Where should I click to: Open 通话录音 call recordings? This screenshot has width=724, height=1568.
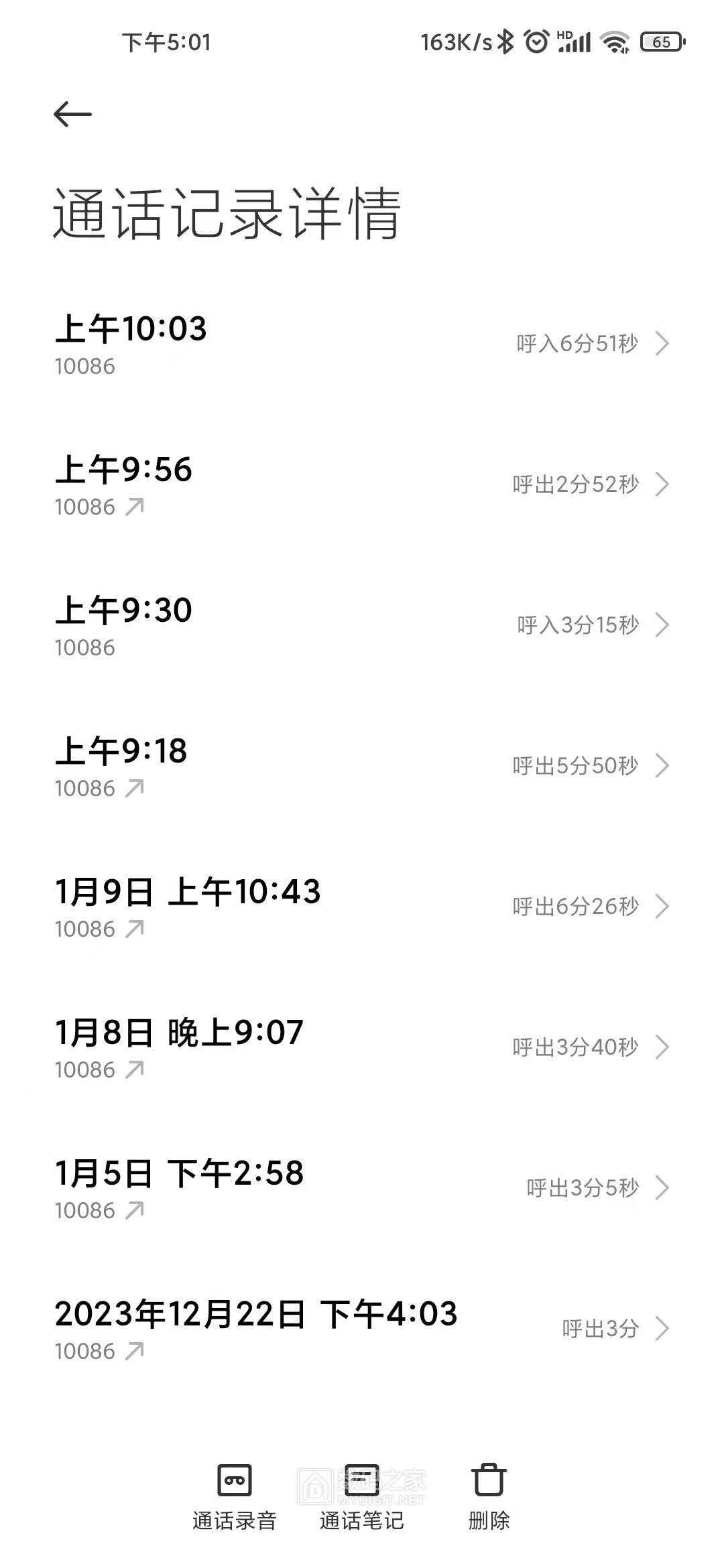click(234, 1496)
